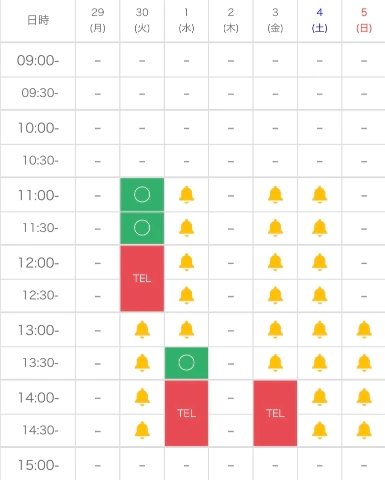The width and height of the screenshot is (385, 480).
Task: Set the bell for Friday 3 at 13:30
Action: tap(275, 363)
